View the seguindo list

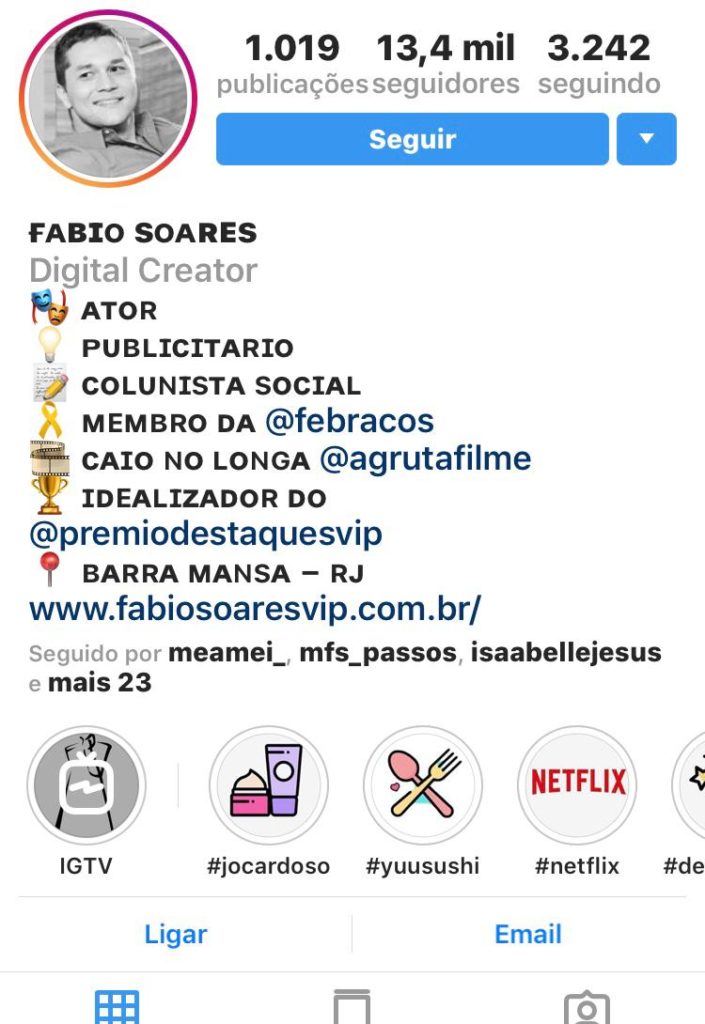coord(599,64)
